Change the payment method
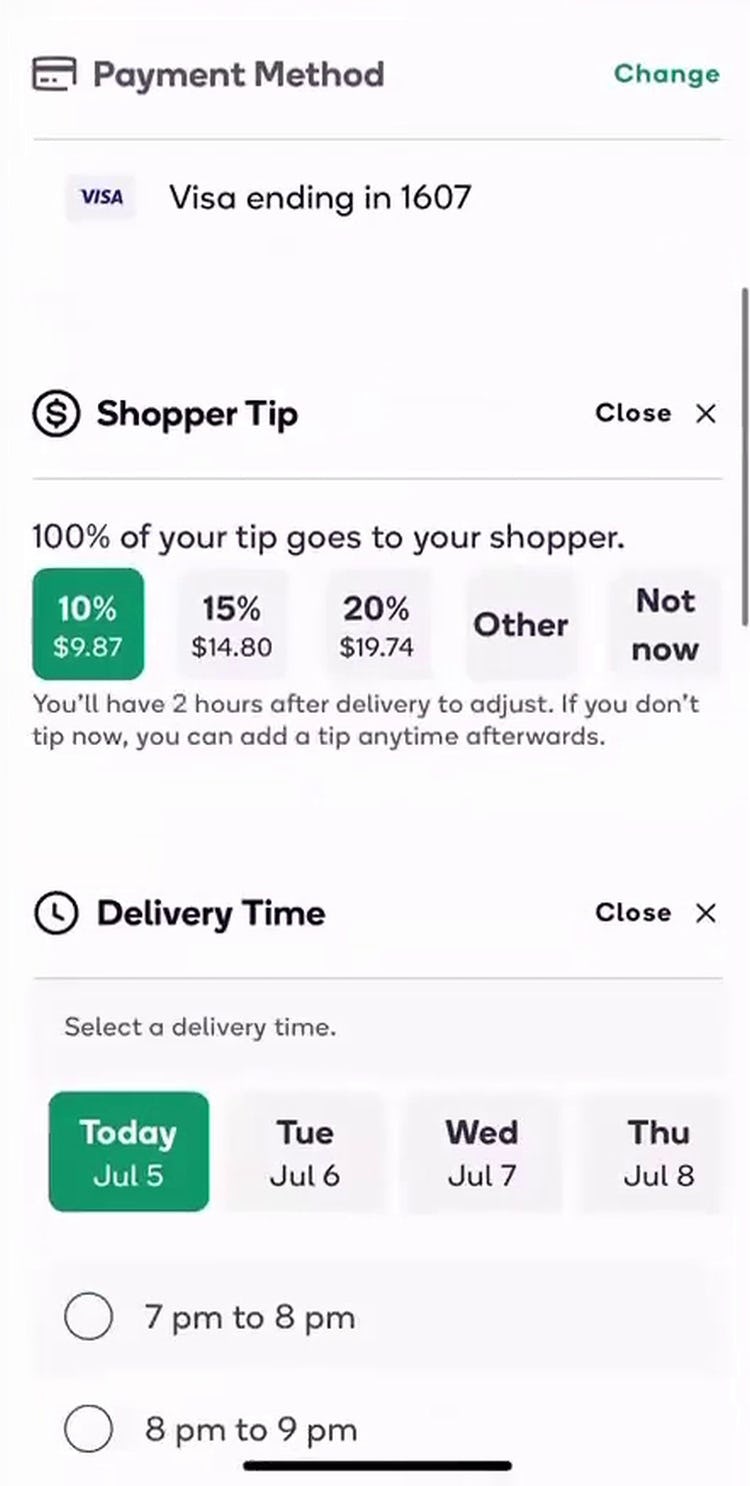 coord(666,74)
